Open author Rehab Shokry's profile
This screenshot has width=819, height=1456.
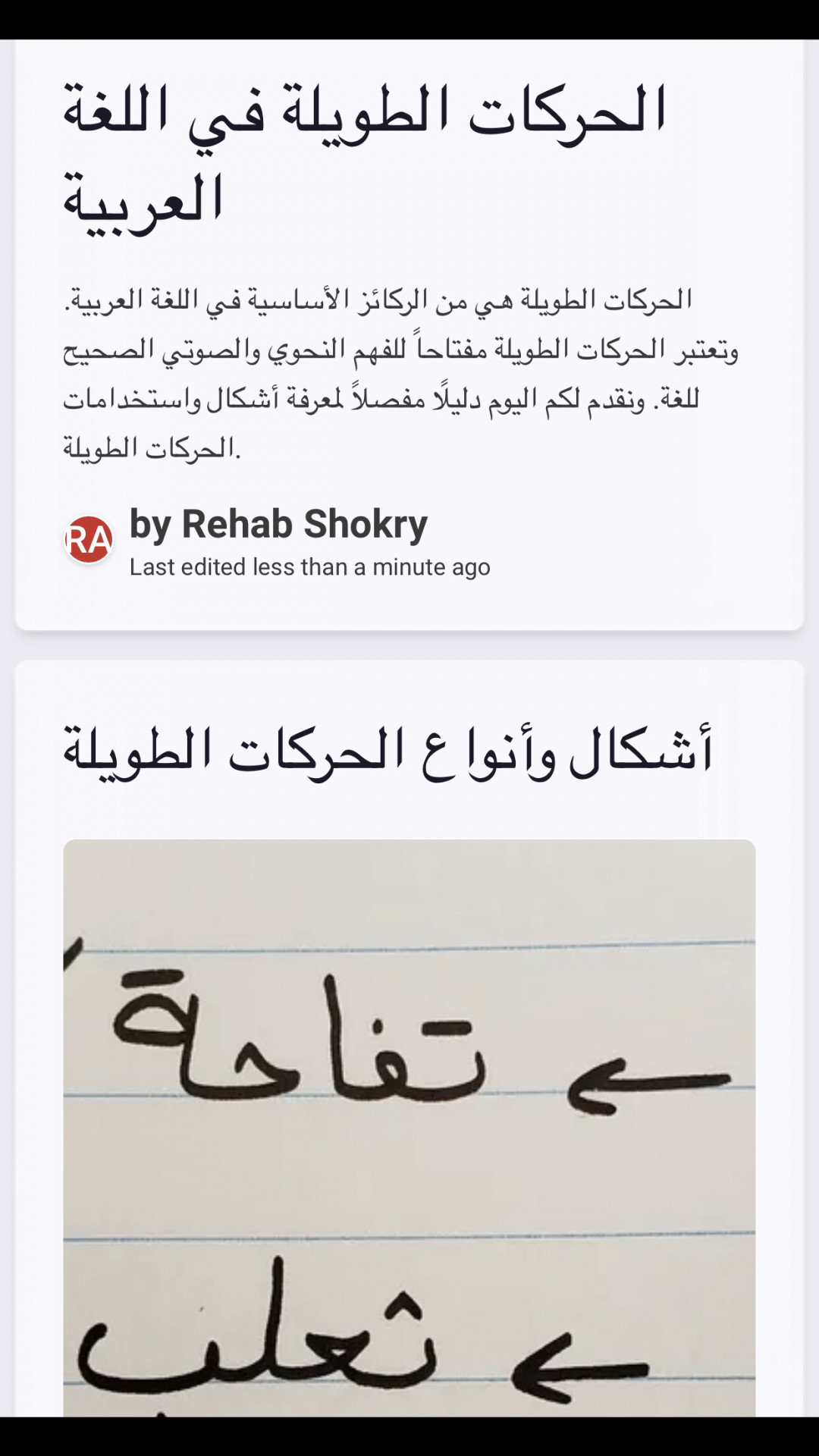[x=278, y=524]
